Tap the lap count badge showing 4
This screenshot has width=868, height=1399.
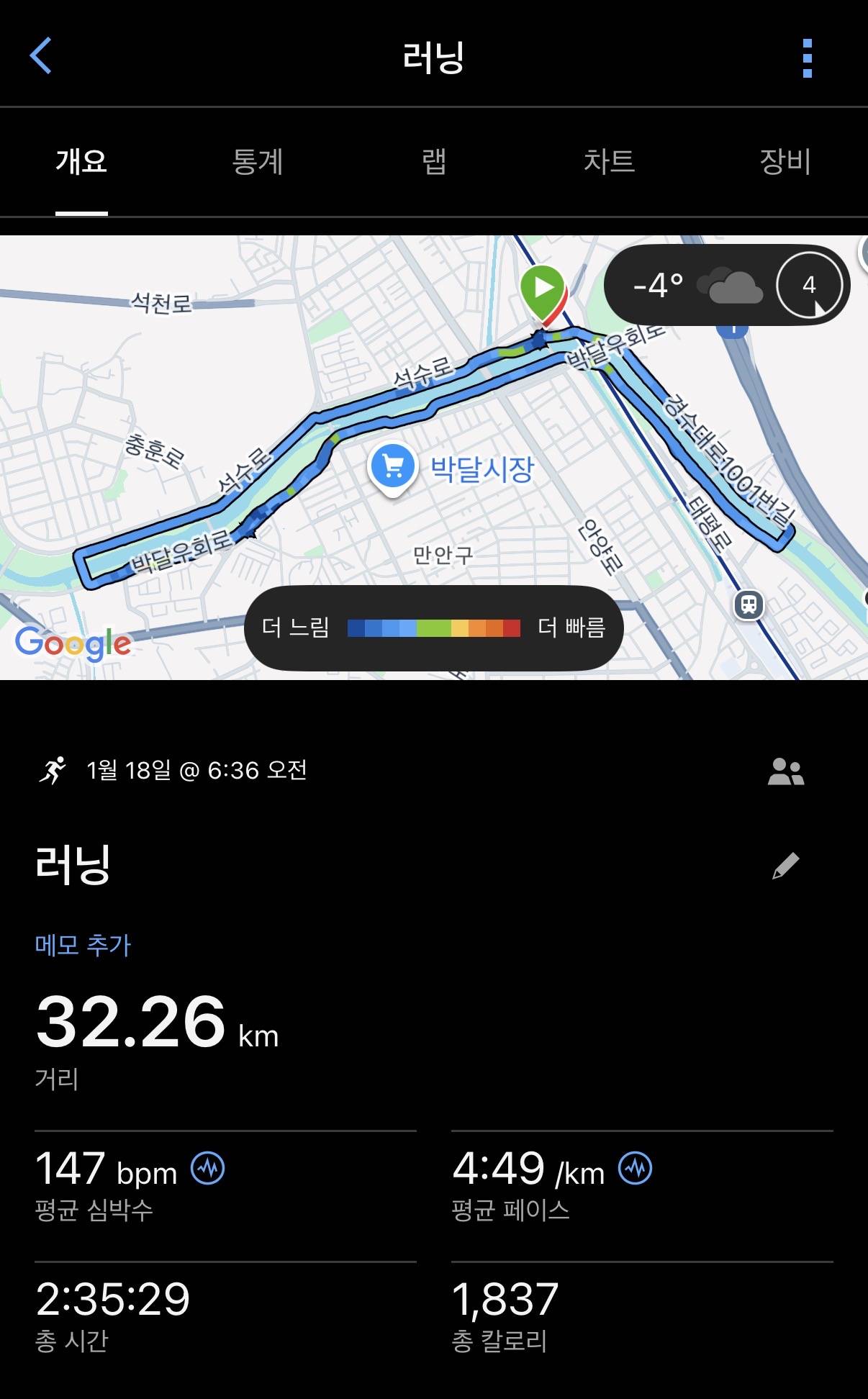[812, 286]
